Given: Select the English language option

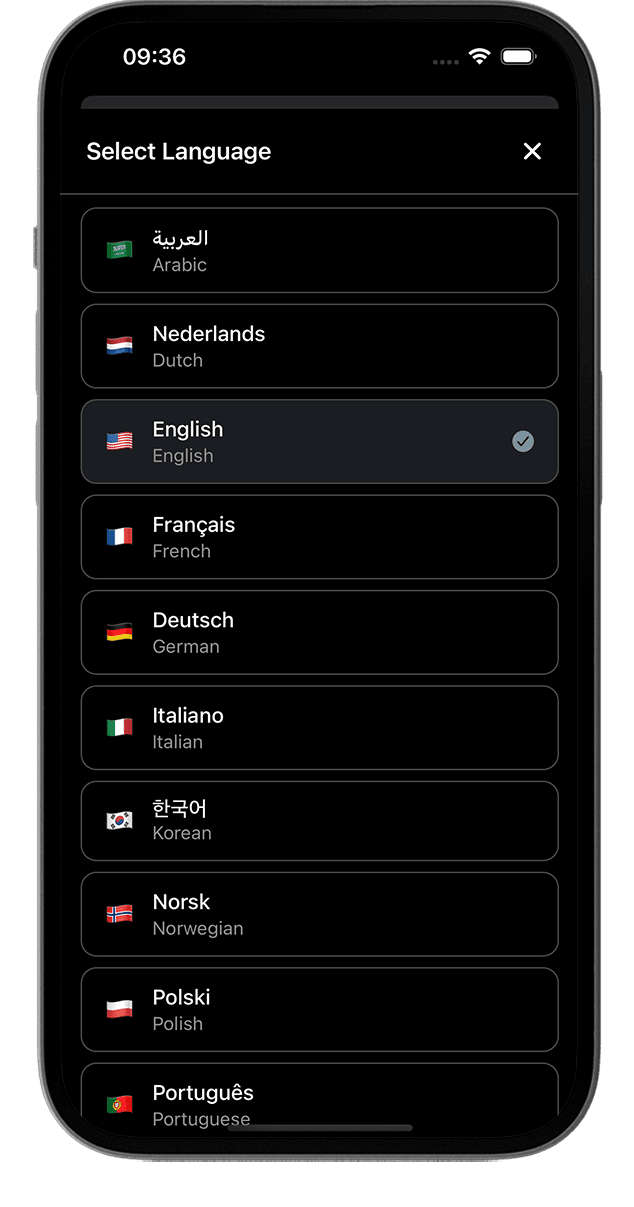Looking at the screenshot, I should (319, 441).
